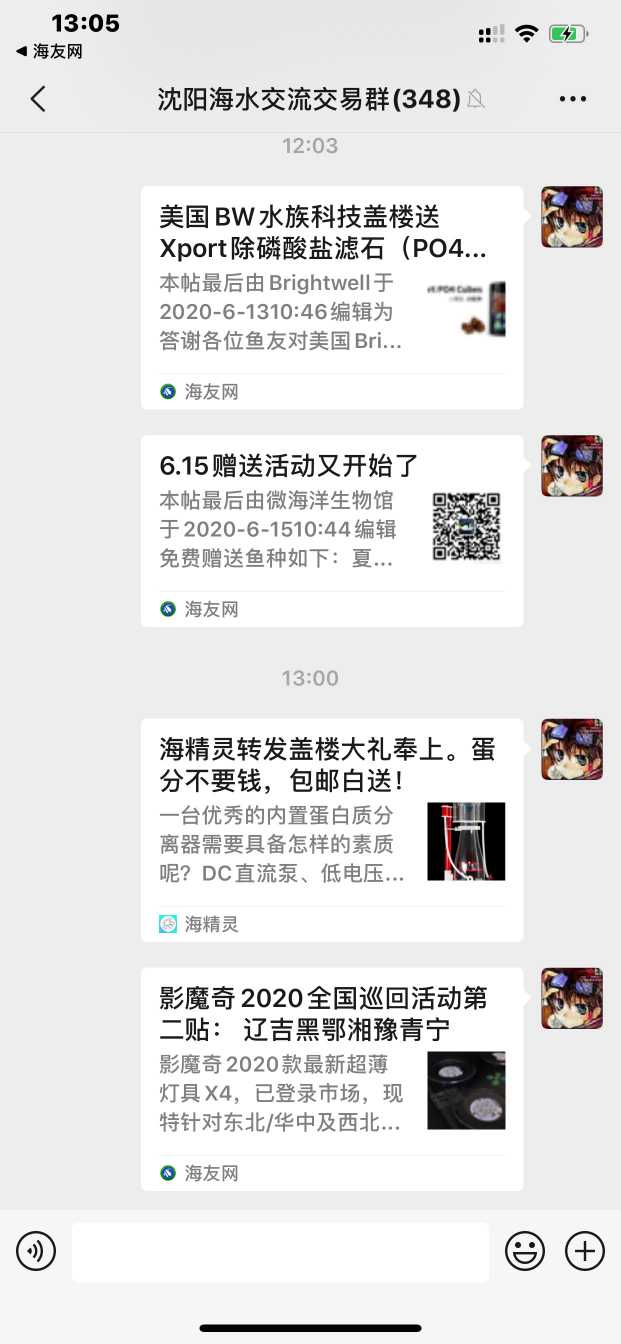Open the 影魔奇2020全国巡回活动 link card
The height and width of the screenshot is (1344, 621).
click(331, 1078)
